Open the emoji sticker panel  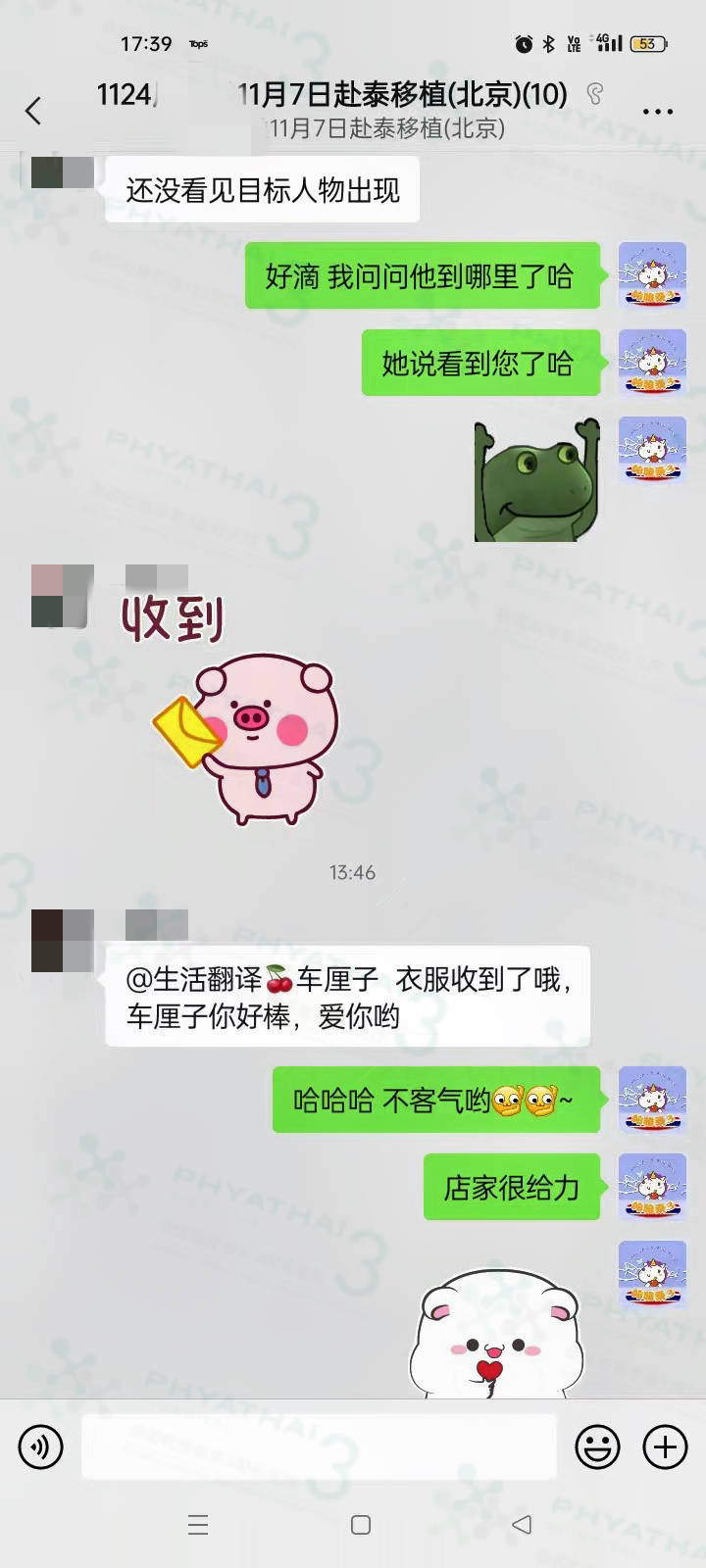coord(597,1446)
